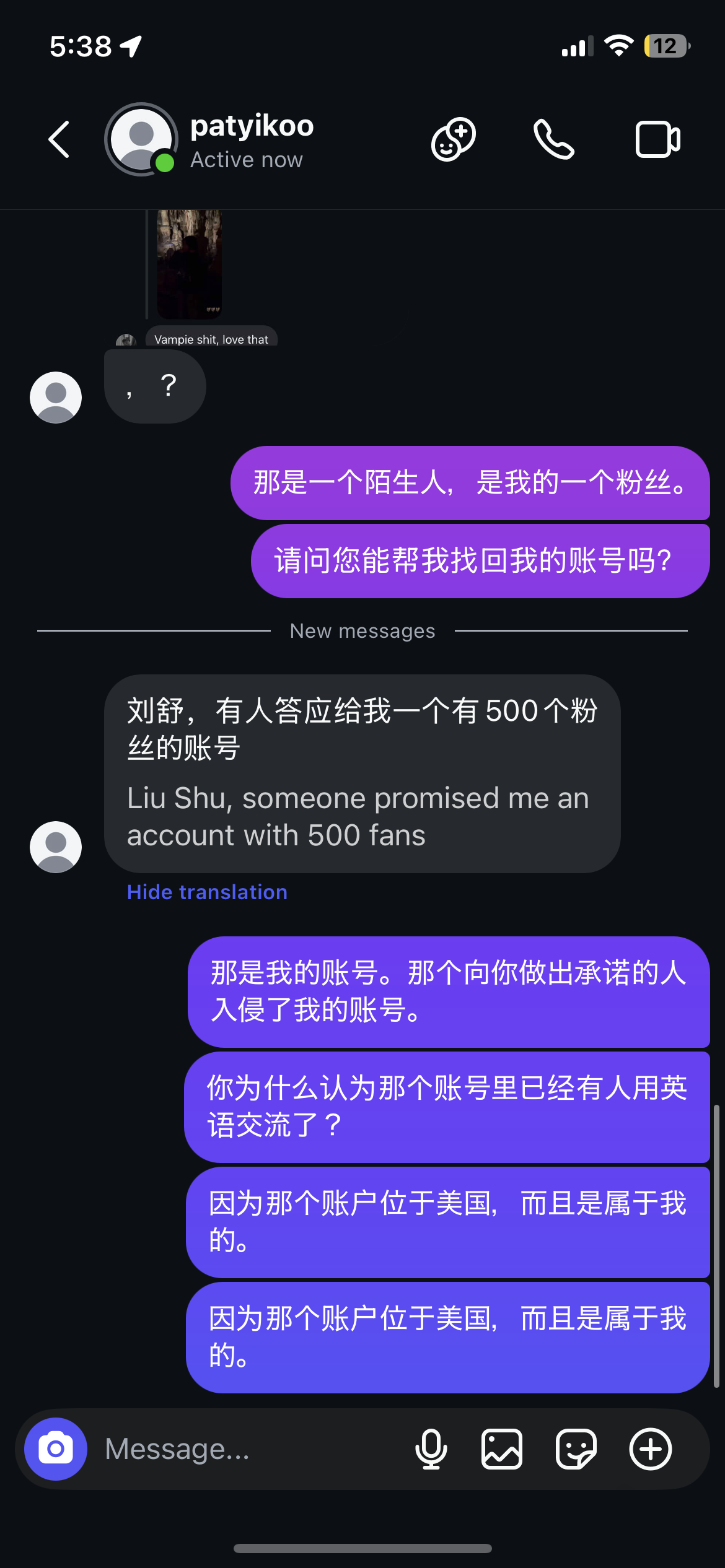Viewport: 725px width, 1568px height.
Task: Start an audio call with patyikoo
Action: coord(554,139)
